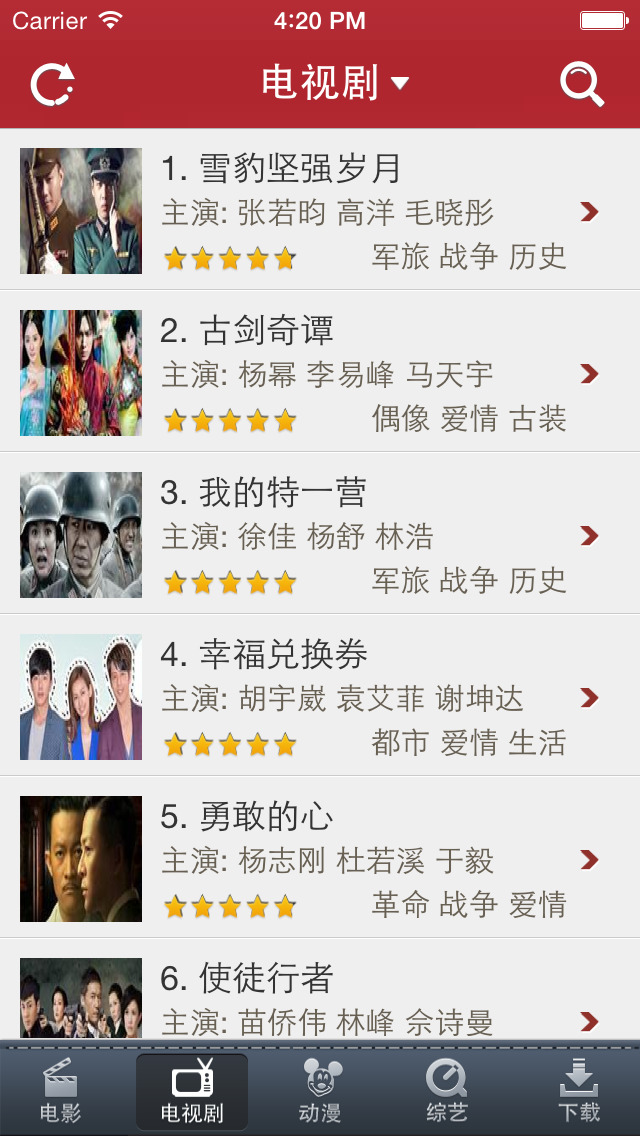Select the series 我的特一营
Image resolution: width=640 pixels, height=1136 pixels.
click(x=320, y=534)
